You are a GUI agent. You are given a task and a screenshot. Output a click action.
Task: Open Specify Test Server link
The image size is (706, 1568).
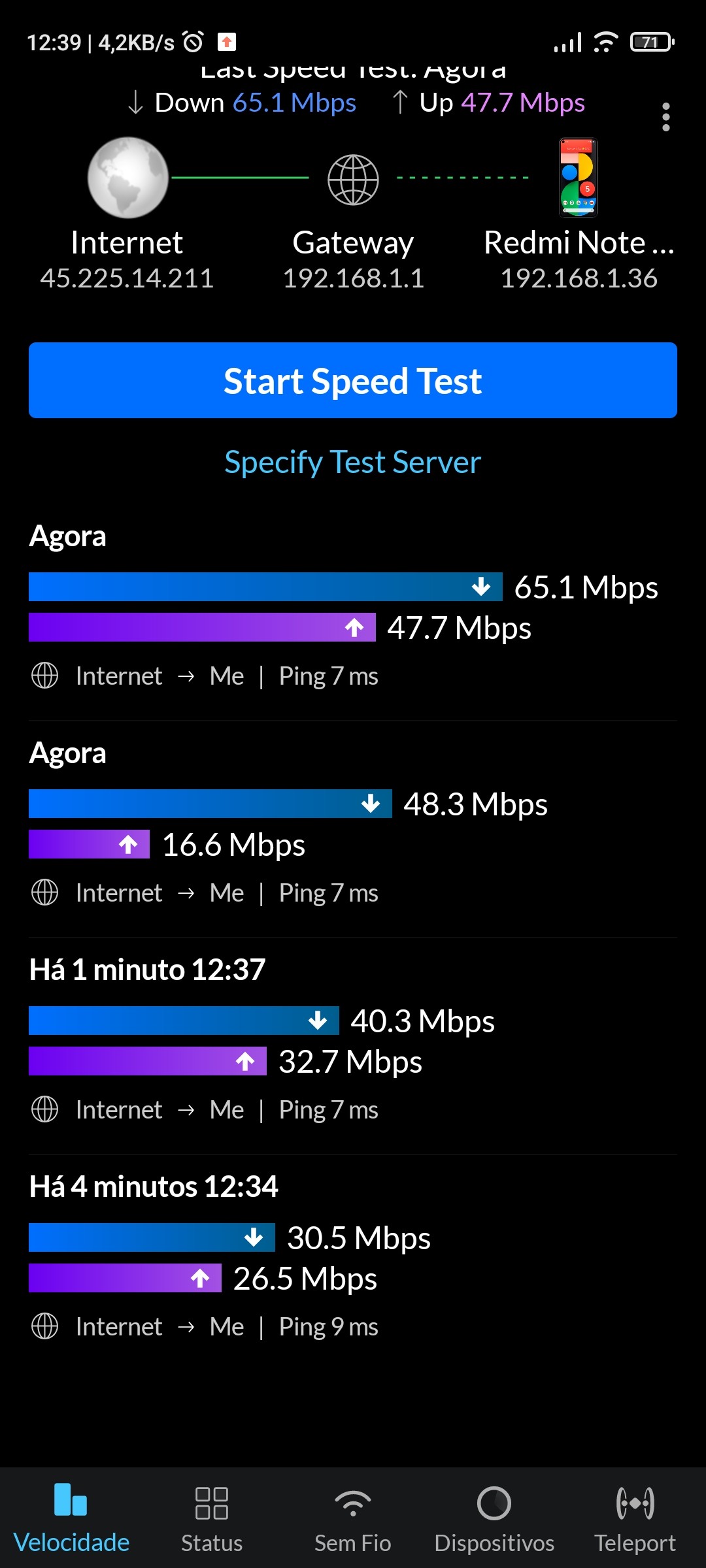click(353, 463)
